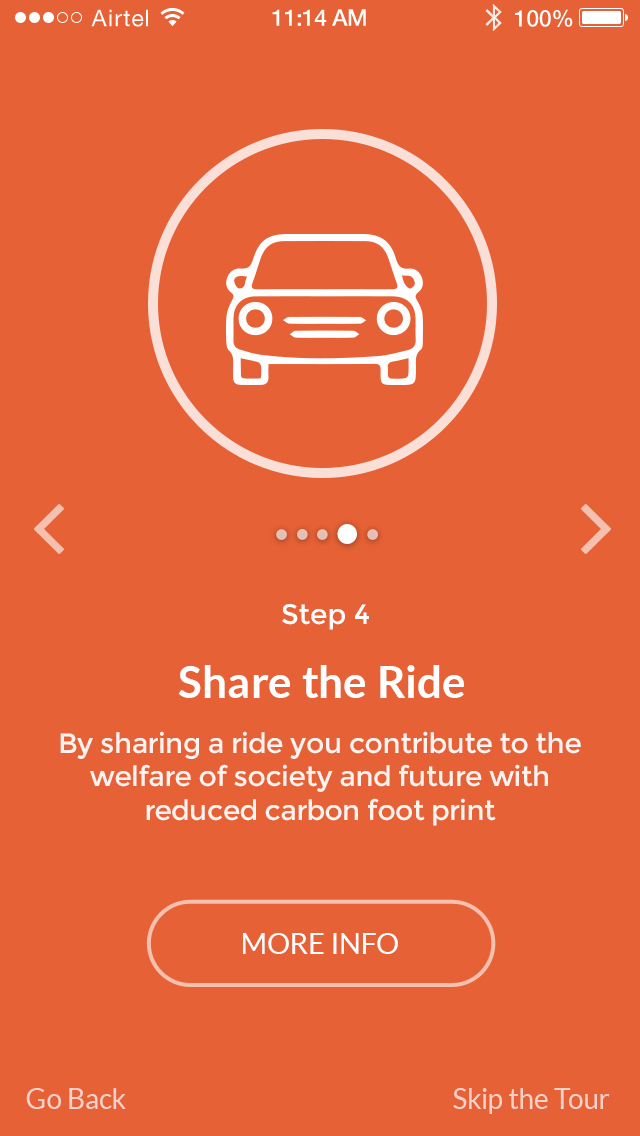Image resolution: width=640 pixels, height=1136 pixels.
Task: Return to previous step with left arrow
Action: tap(49, 529)
